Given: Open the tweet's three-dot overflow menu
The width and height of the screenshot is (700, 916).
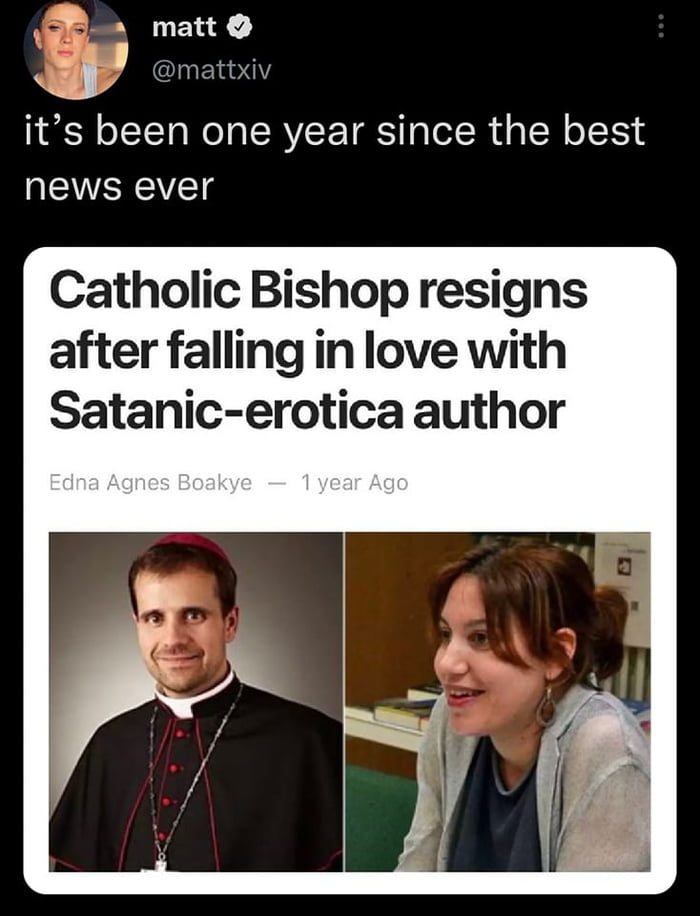Looking at the screenshot, I should [x=661, y=27].
